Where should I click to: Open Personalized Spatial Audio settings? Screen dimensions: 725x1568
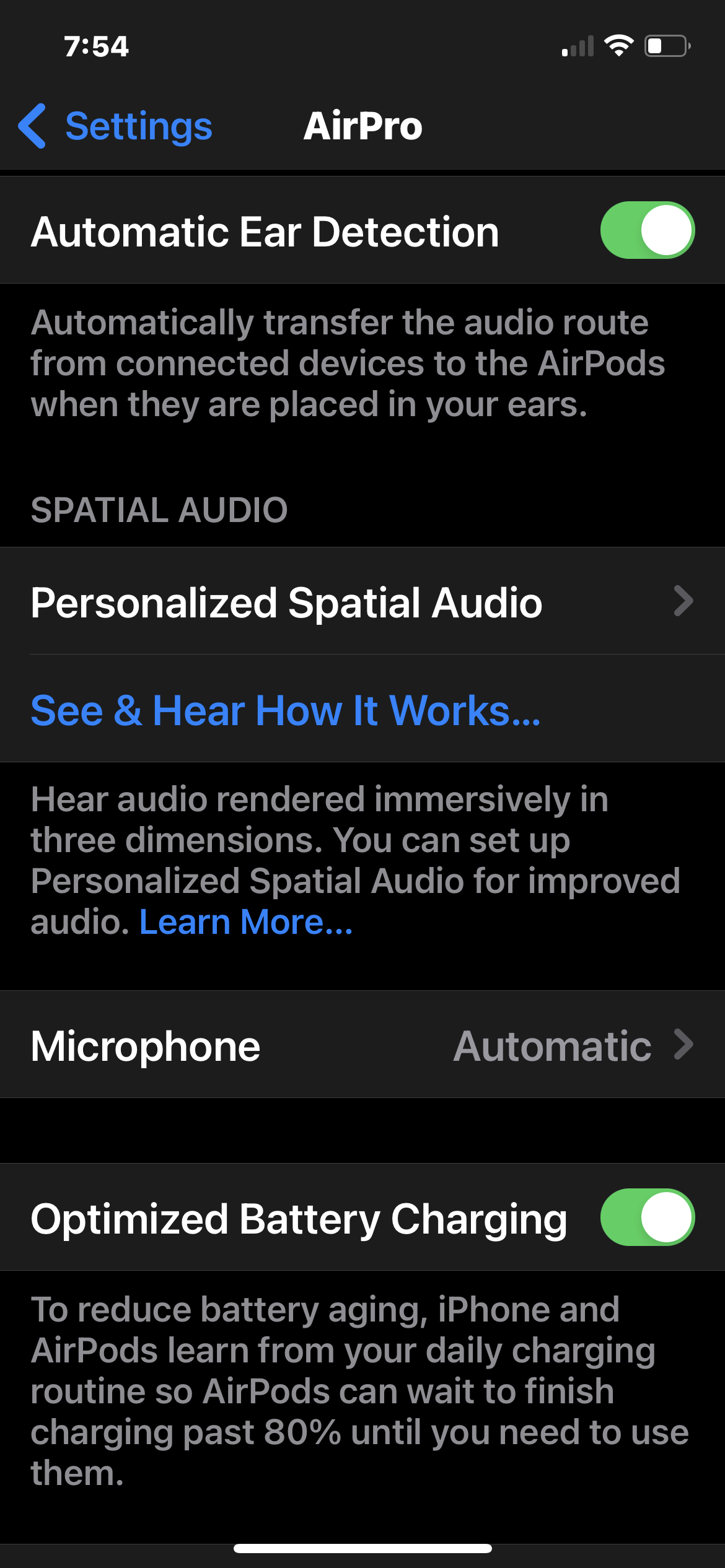pyautogui.click(x=362, y=602)
